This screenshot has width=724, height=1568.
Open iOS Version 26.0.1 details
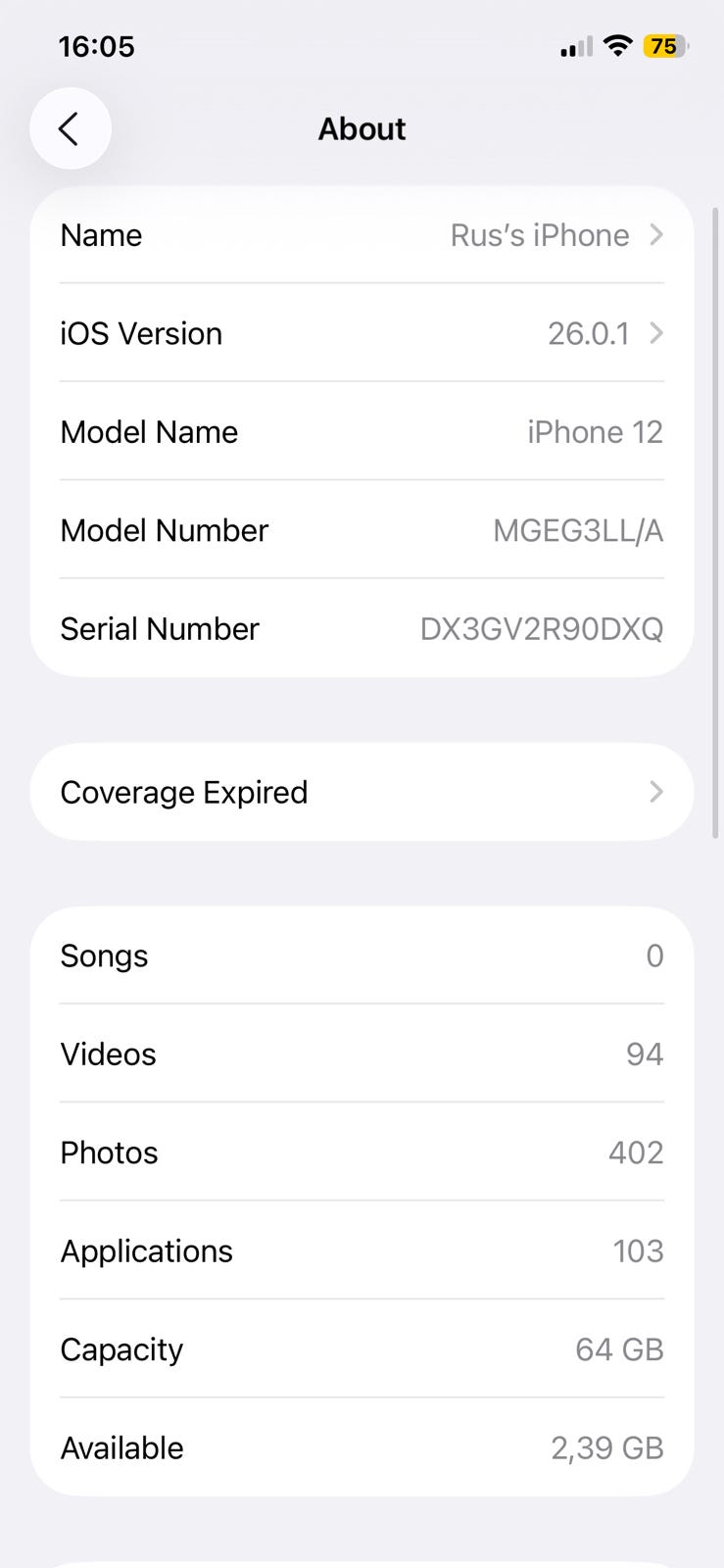pyautogui.click(x=362, y=333)
